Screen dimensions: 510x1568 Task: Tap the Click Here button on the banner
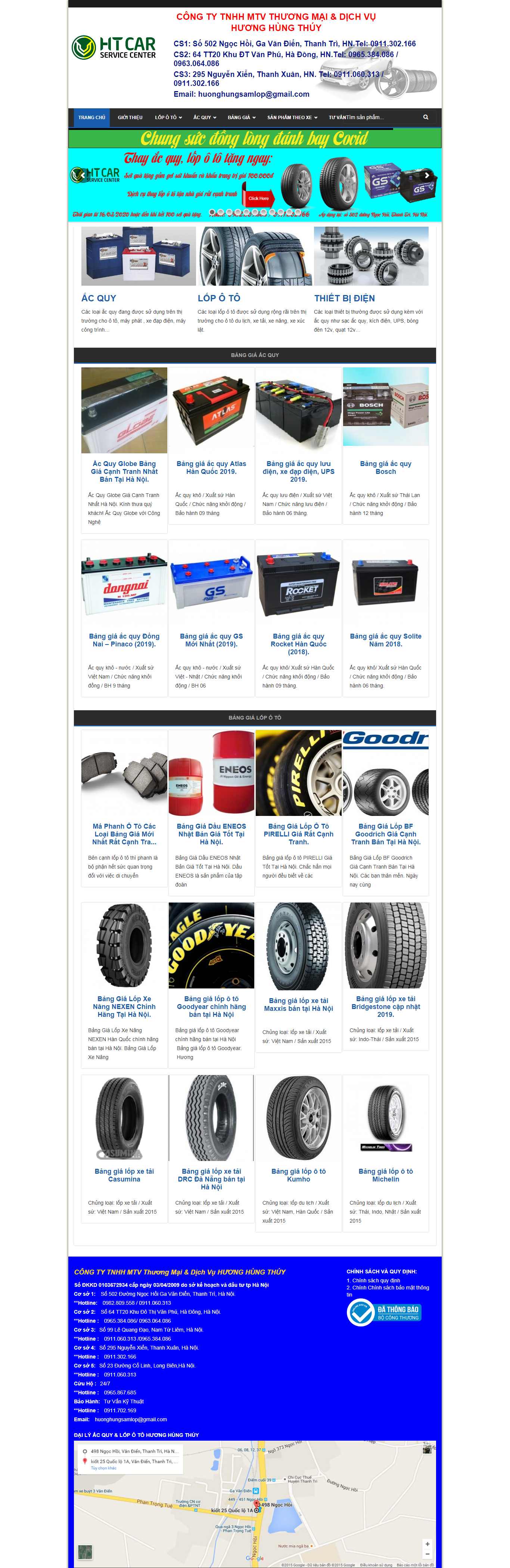click(x=259, y=198)
